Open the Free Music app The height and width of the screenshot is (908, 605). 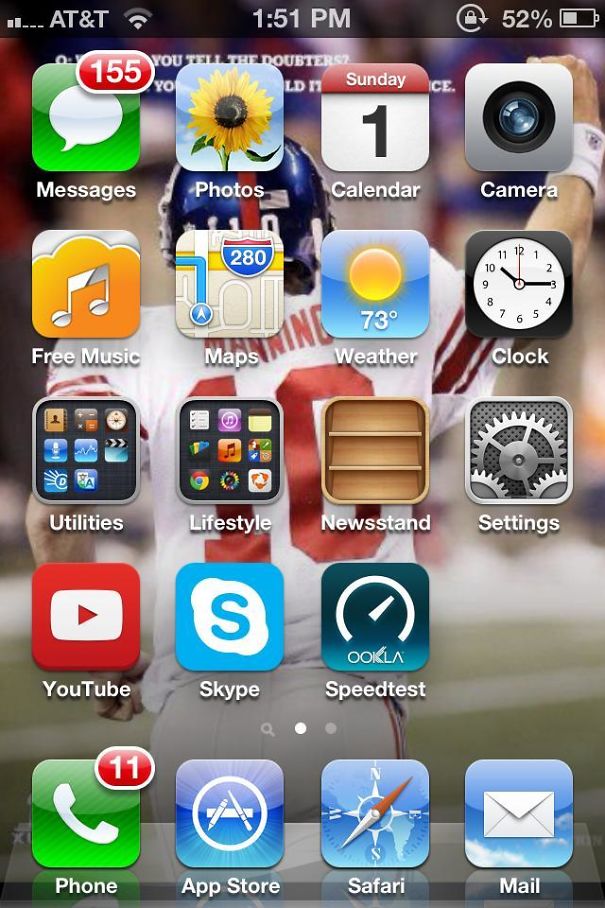[86, 285]
